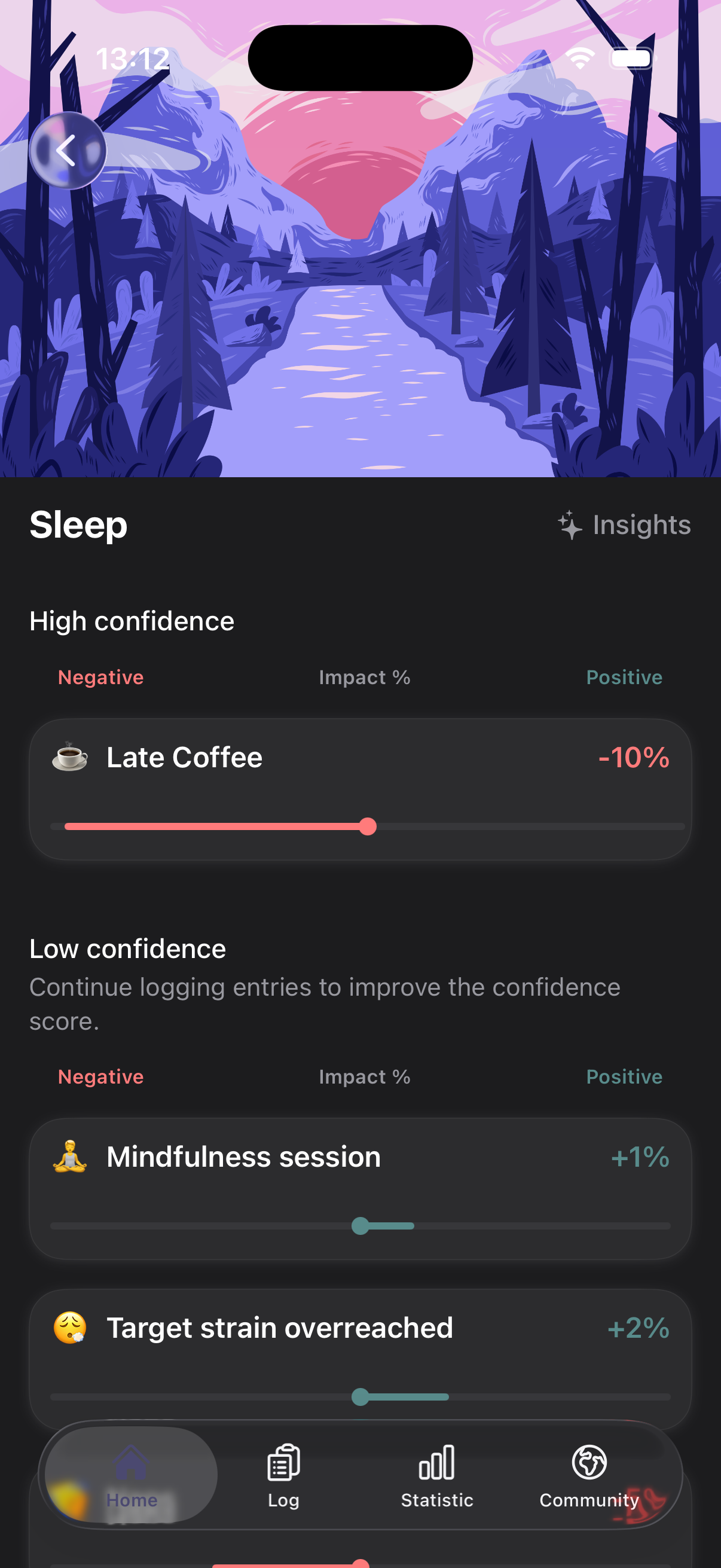The image size is (721, 1568).
Task: Adjust the Late Coffee impact slider
Action: [x=368, y=826]
